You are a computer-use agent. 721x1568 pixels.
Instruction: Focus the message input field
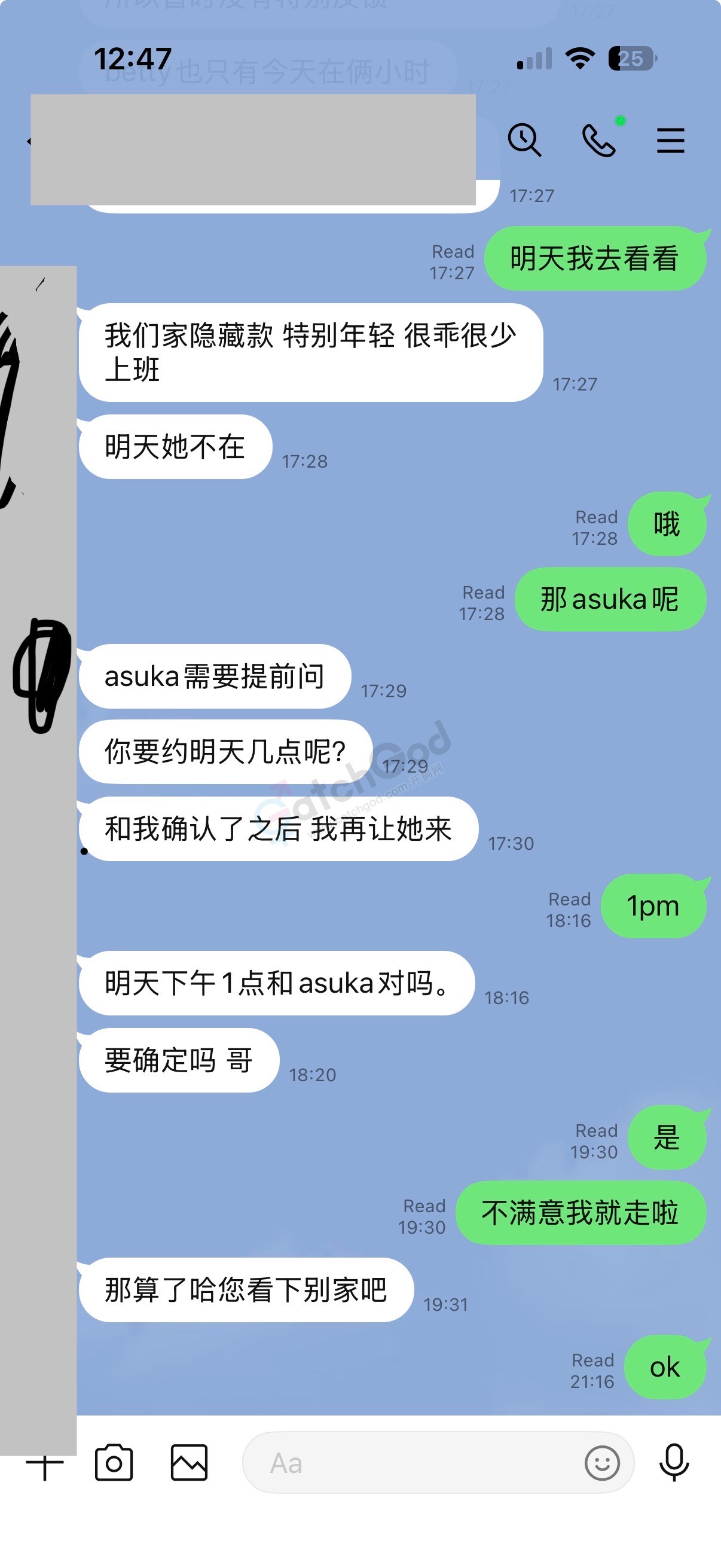coord(414,1463)
